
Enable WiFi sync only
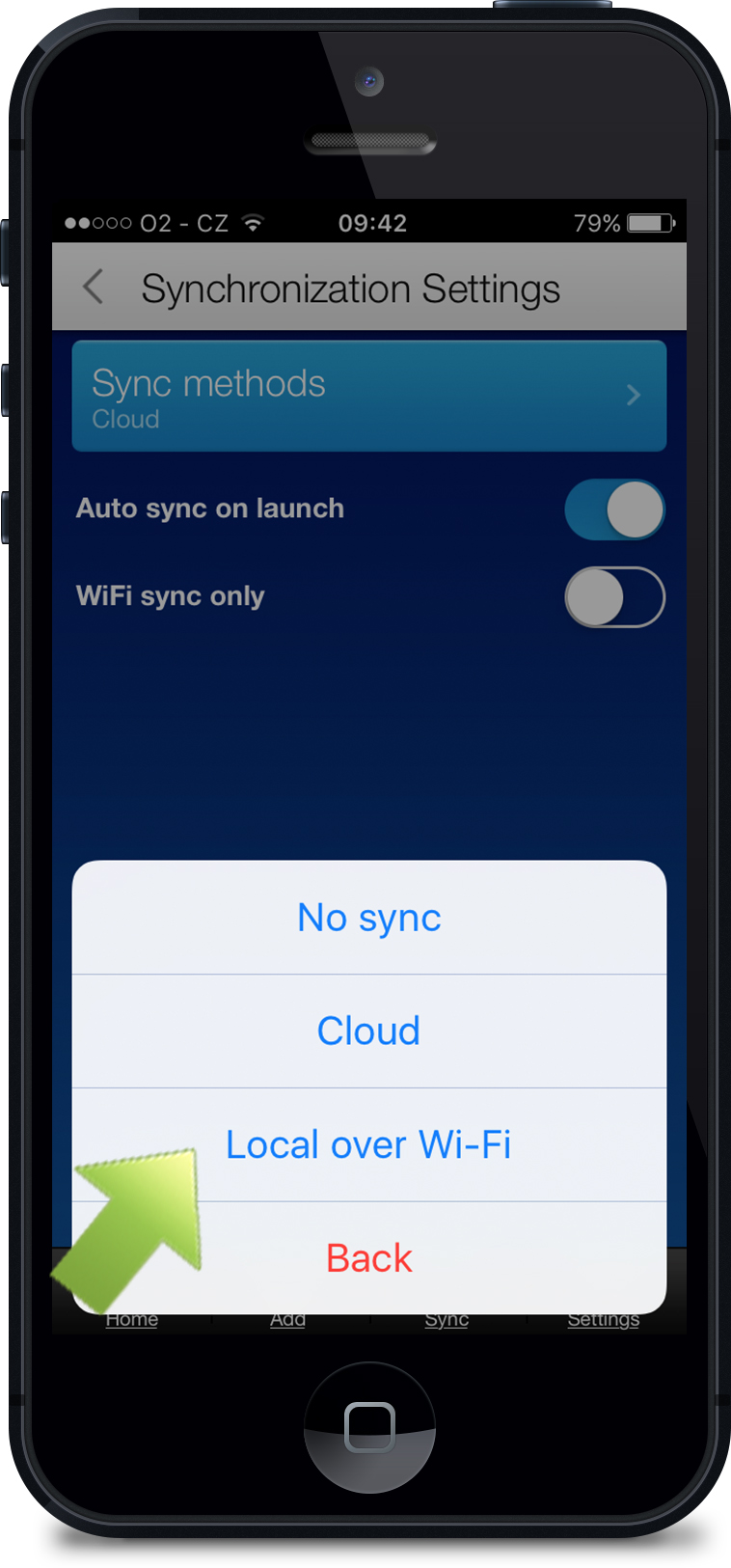click(614, 597)
